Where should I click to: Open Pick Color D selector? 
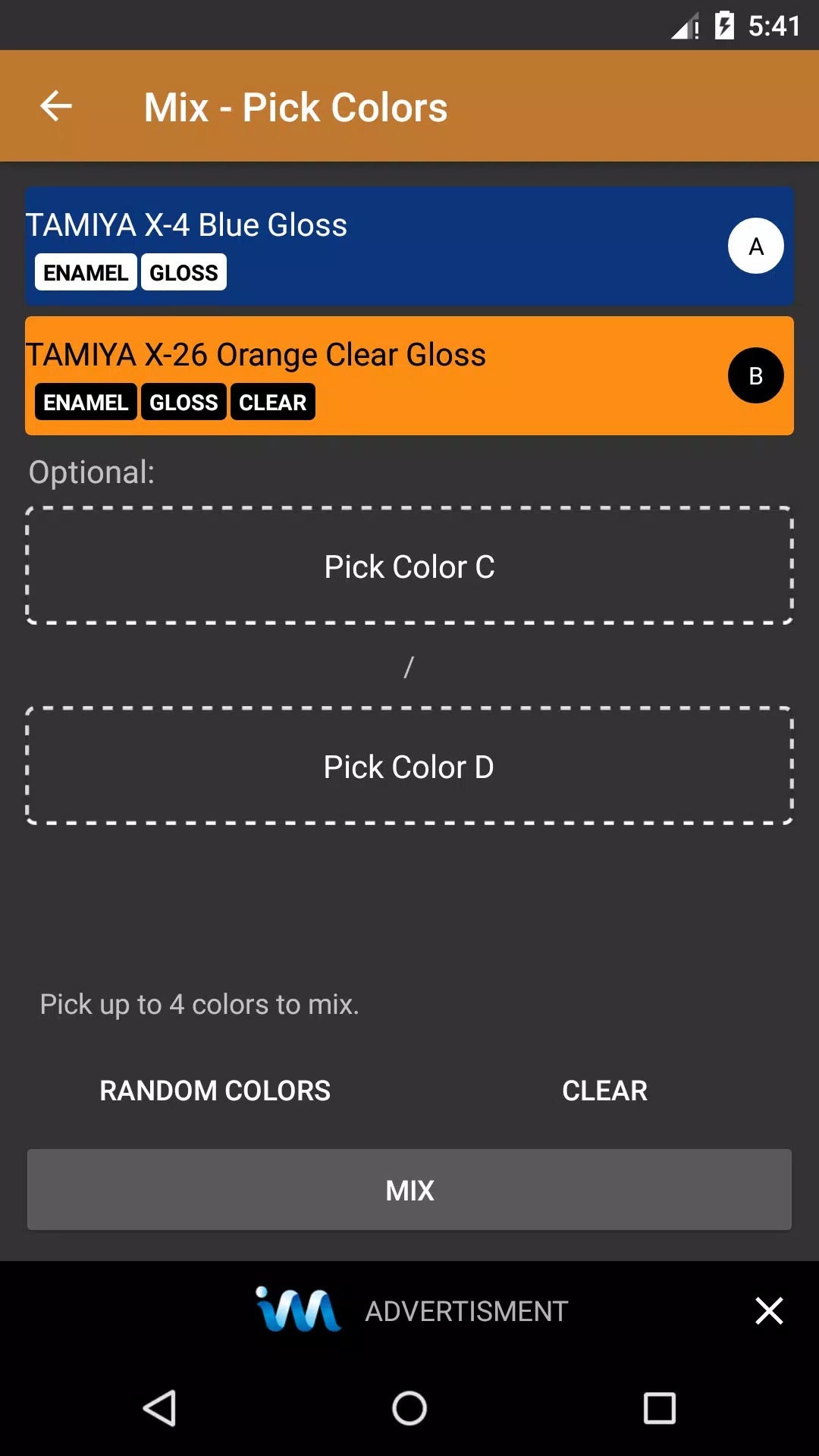(x=409, y=766)
